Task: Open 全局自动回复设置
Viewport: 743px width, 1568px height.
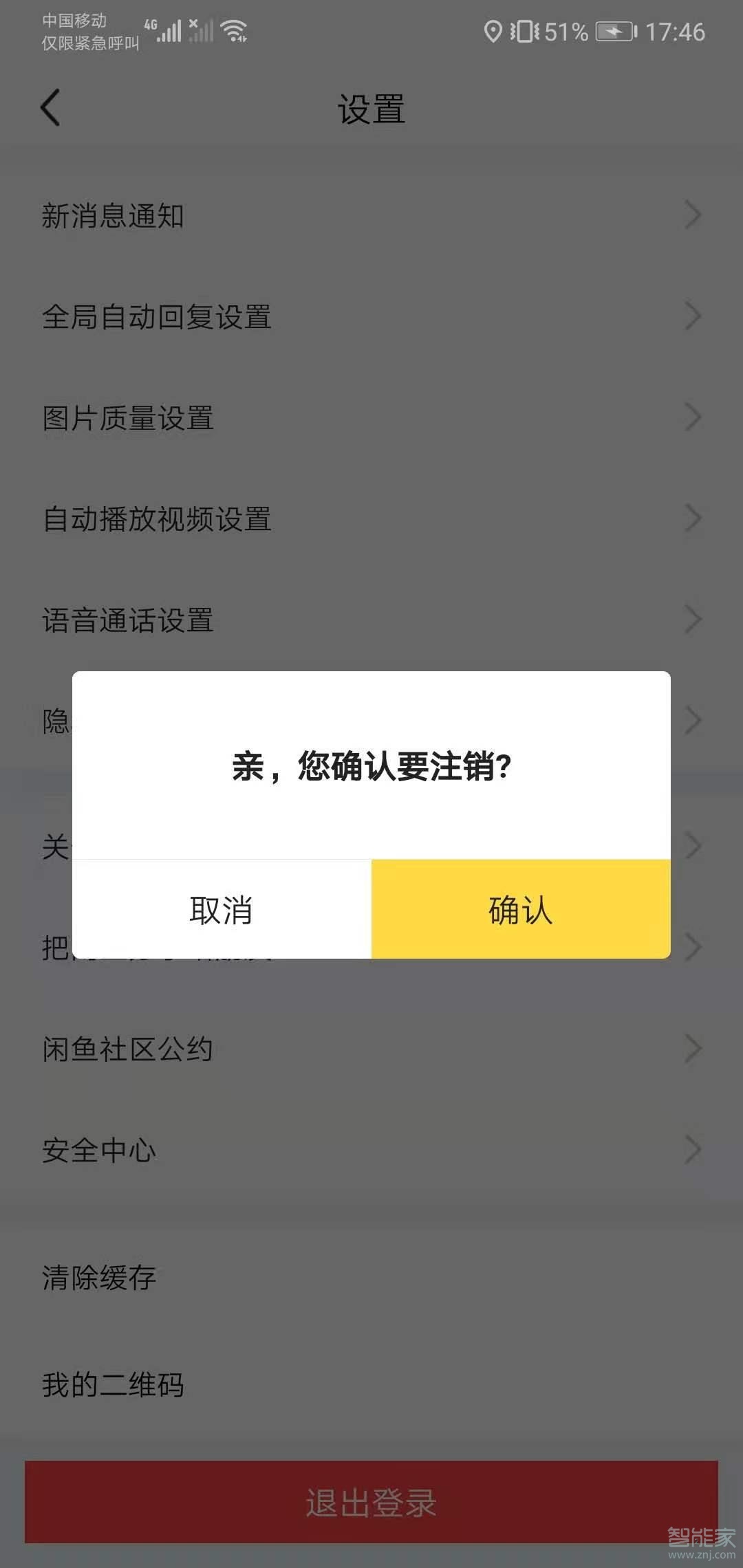Action: [157, 317]
